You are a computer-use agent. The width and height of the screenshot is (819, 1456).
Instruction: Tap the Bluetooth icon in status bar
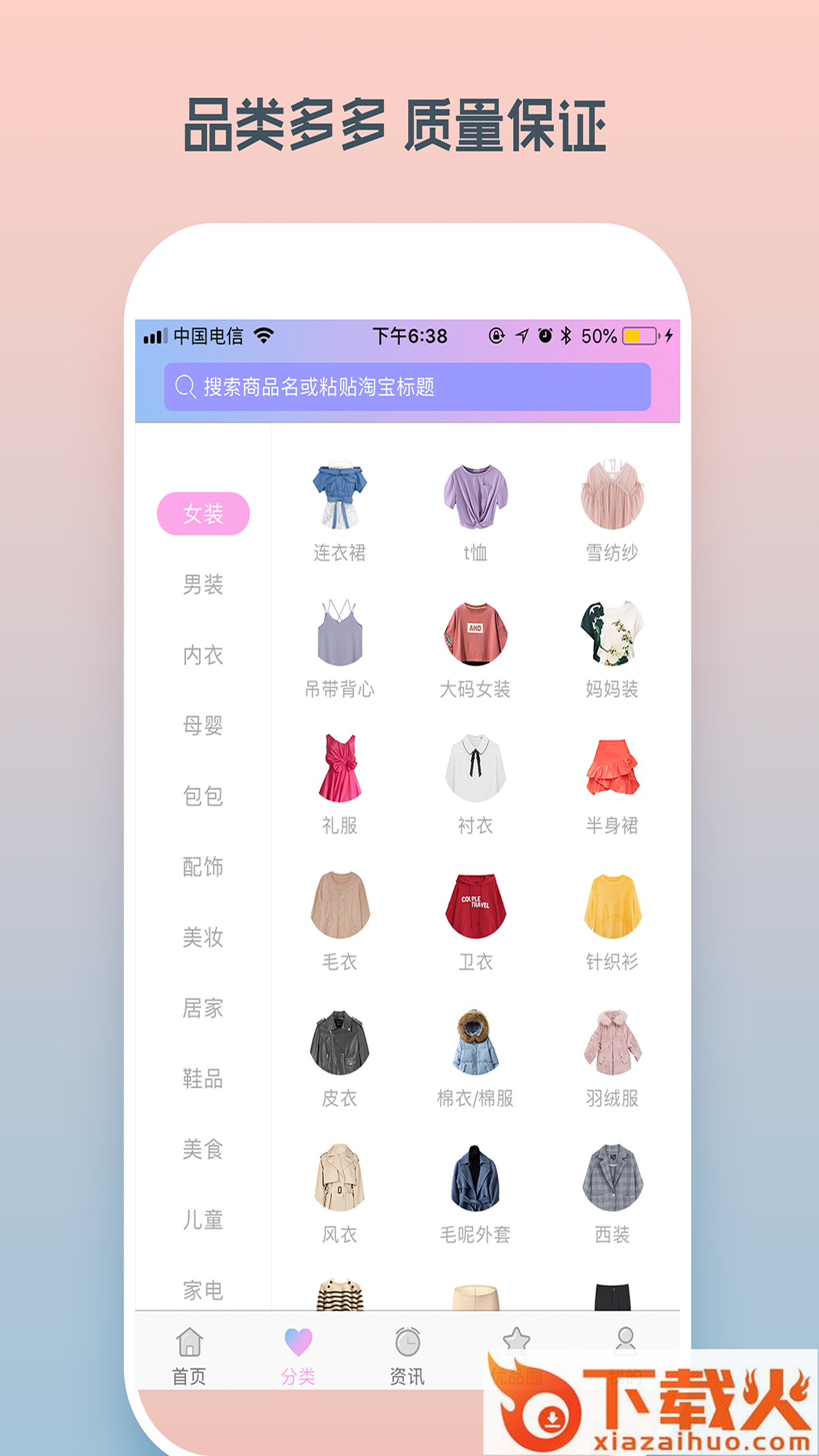[566, 336]
